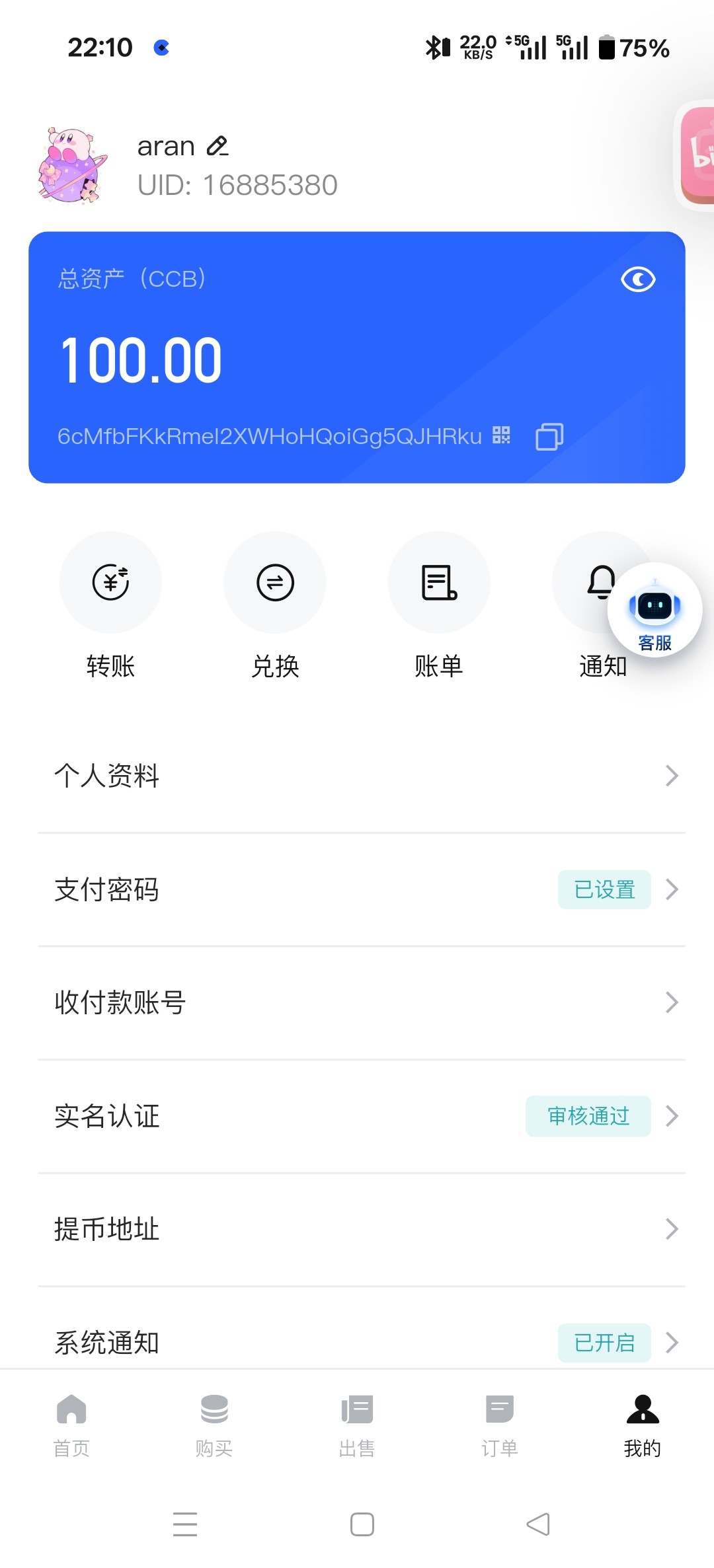View 账单 bills
Viewport: 714px width, 1568px height.
pyautogui.click(x=439, y=583)
